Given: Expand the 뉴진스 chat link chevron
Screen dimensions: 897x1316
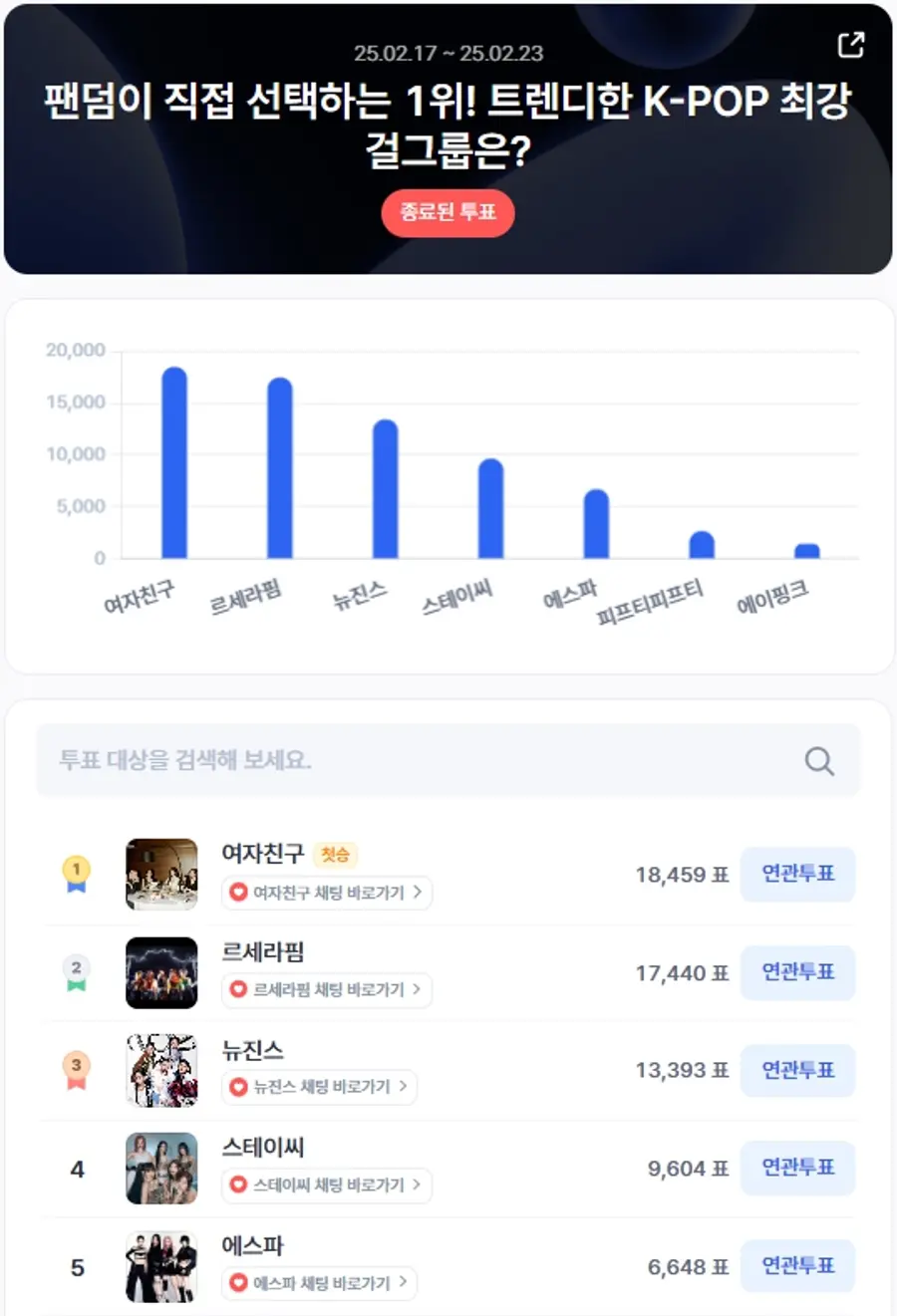Looking at the screenshot, I should pyautogui.click(x=405, y=1088).
